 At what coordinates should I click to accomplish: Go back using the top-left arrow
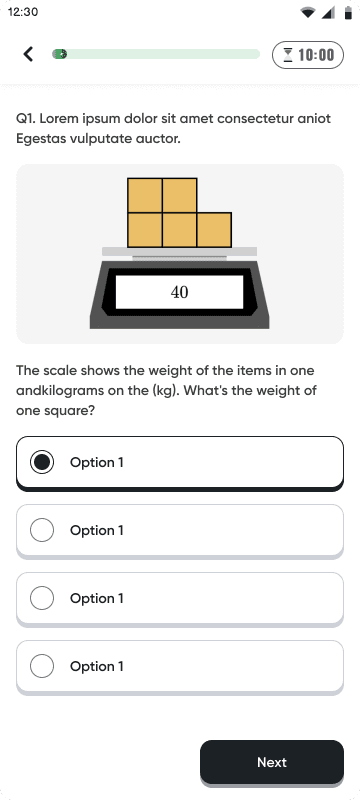point(29,54)
